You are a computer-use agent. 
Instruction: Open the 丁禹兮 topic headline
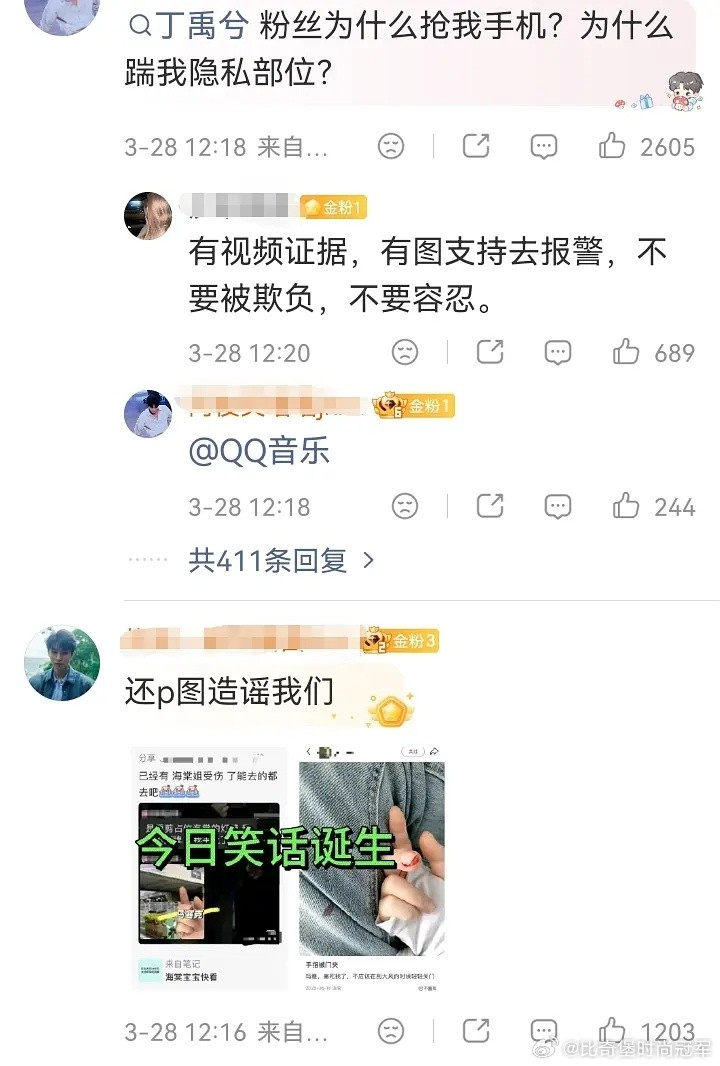206,25
